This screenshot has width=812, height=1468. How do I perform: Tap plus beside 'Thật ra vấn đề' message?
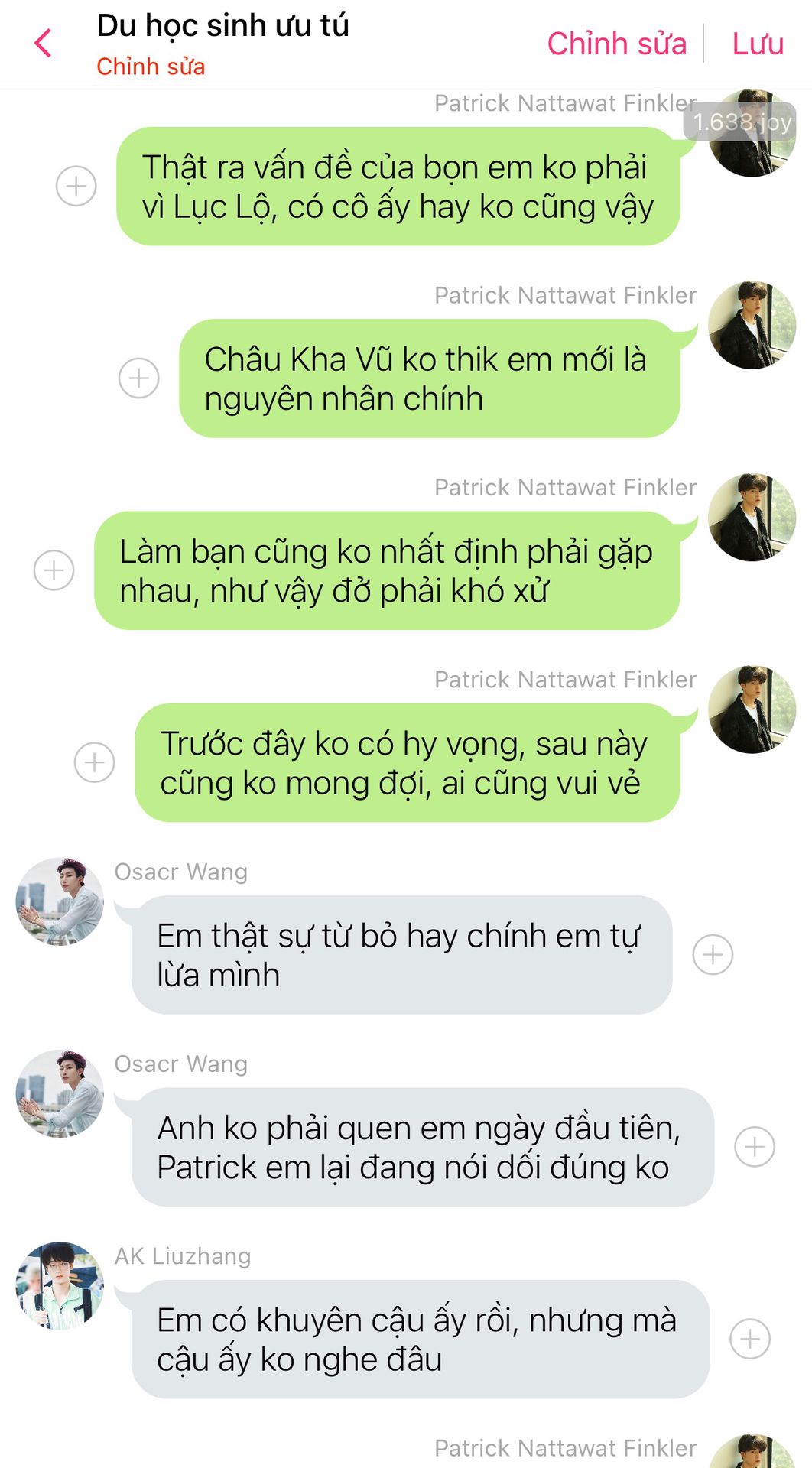pos(76,186)
